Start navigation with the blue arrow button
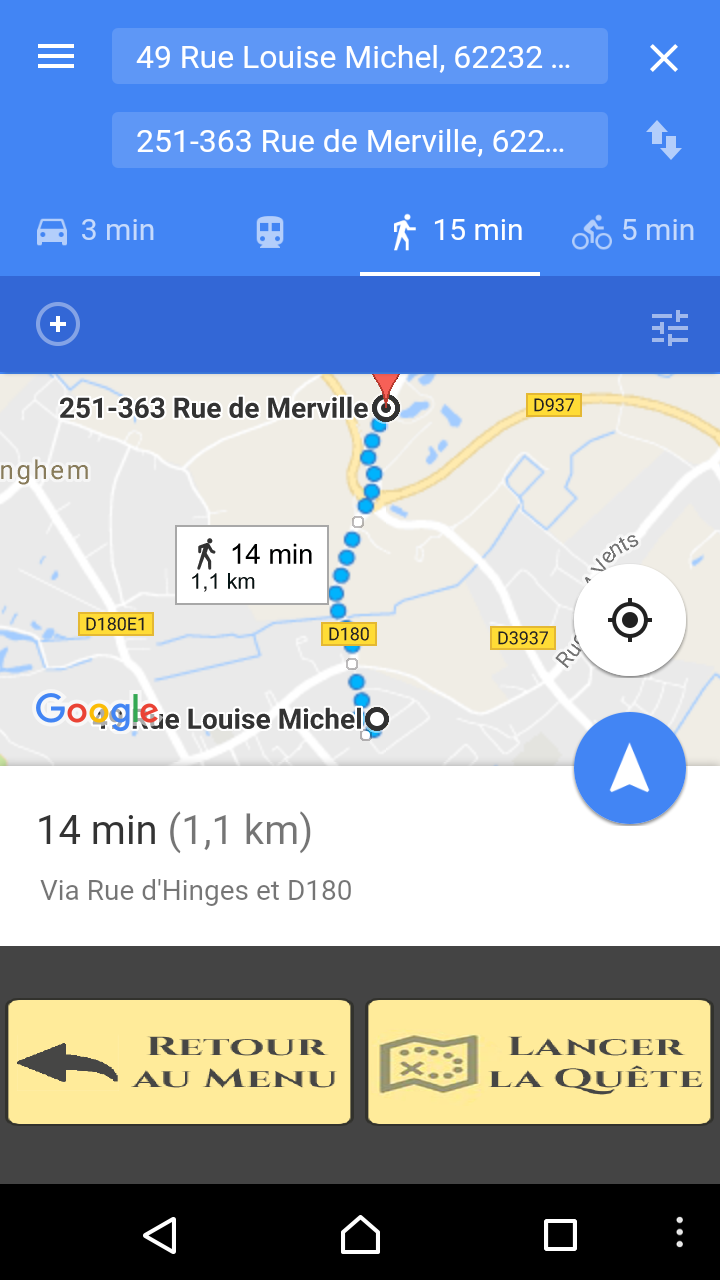The height and width of the screenshot is (1280, 720). (x=630, y=768)
